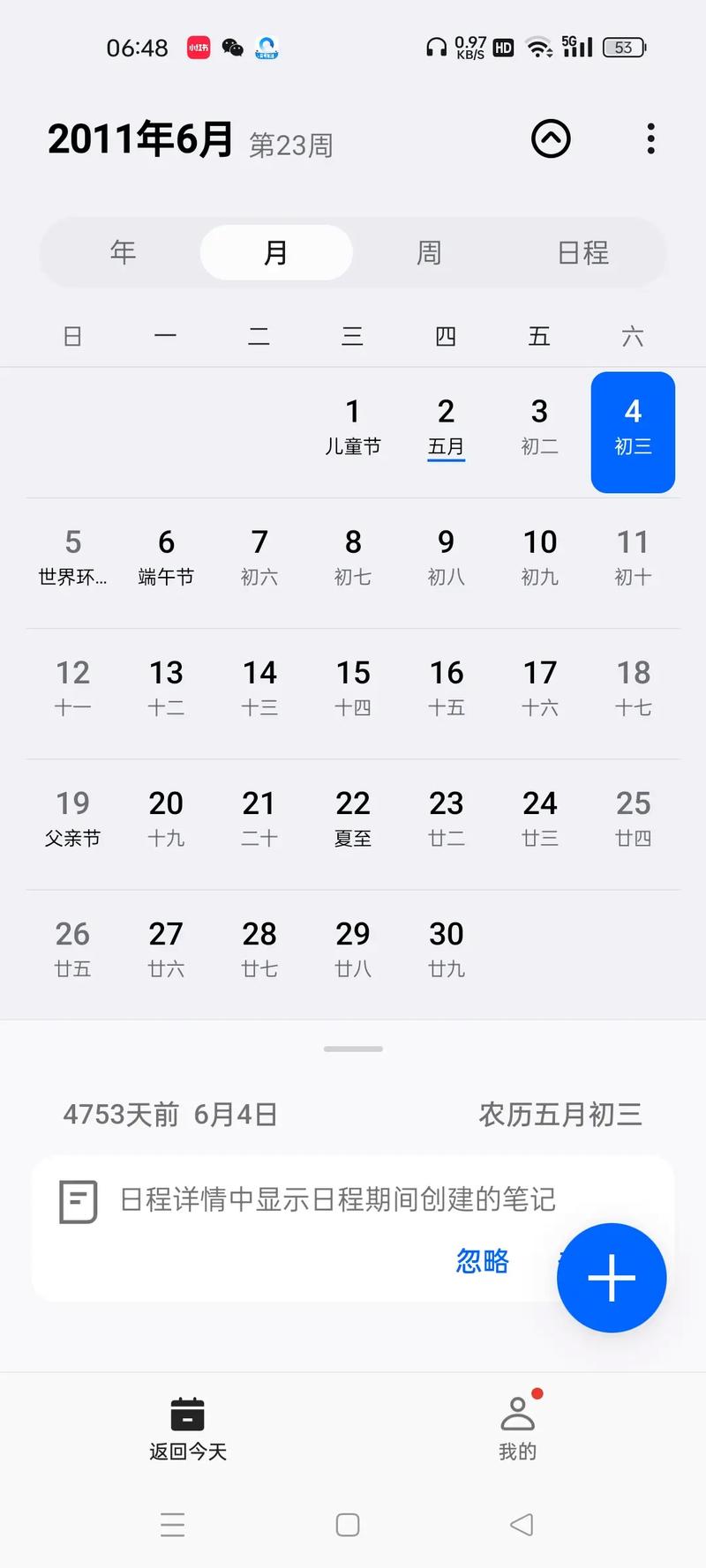Select June 6 端午节
706x1568 pixels.
(x=166, y=558)
